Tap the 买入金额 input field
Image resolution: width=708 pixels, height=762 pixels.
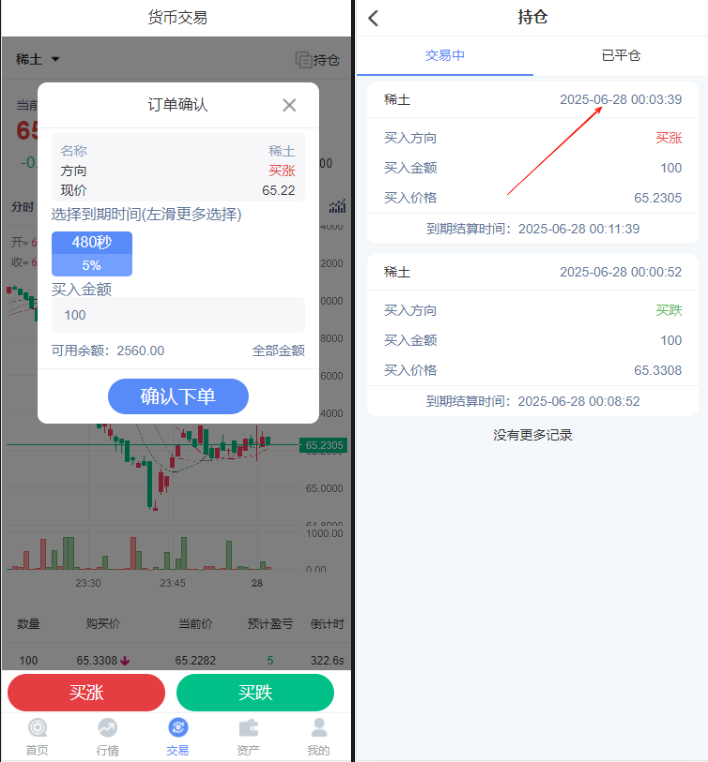point(178,315)
